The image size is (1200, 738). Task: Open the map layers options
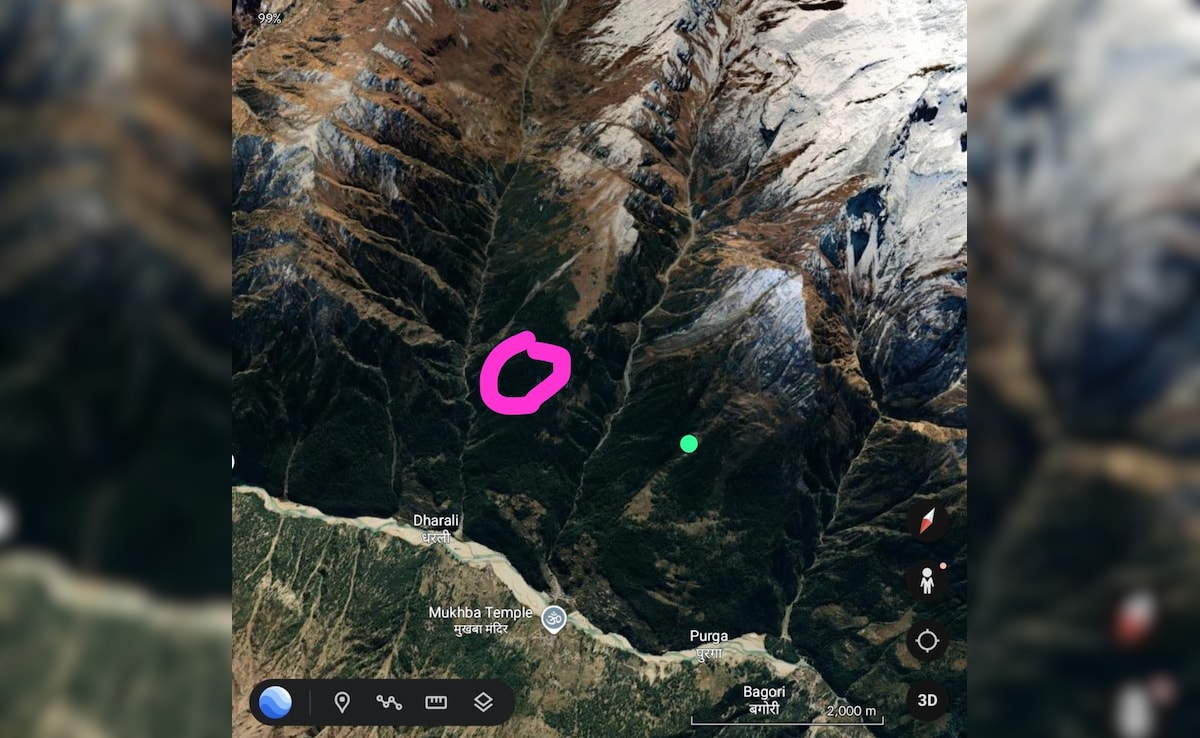[483, 702]
